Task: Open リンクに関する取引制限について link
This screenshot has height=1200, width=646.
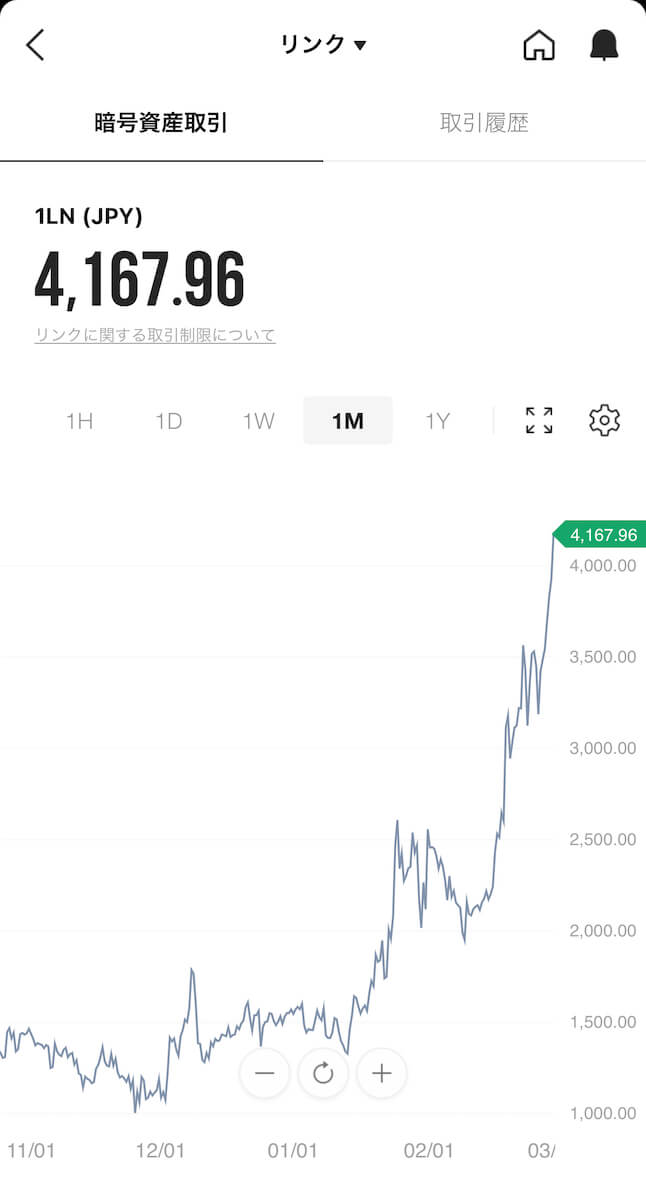Action: [x=155, y=335]
